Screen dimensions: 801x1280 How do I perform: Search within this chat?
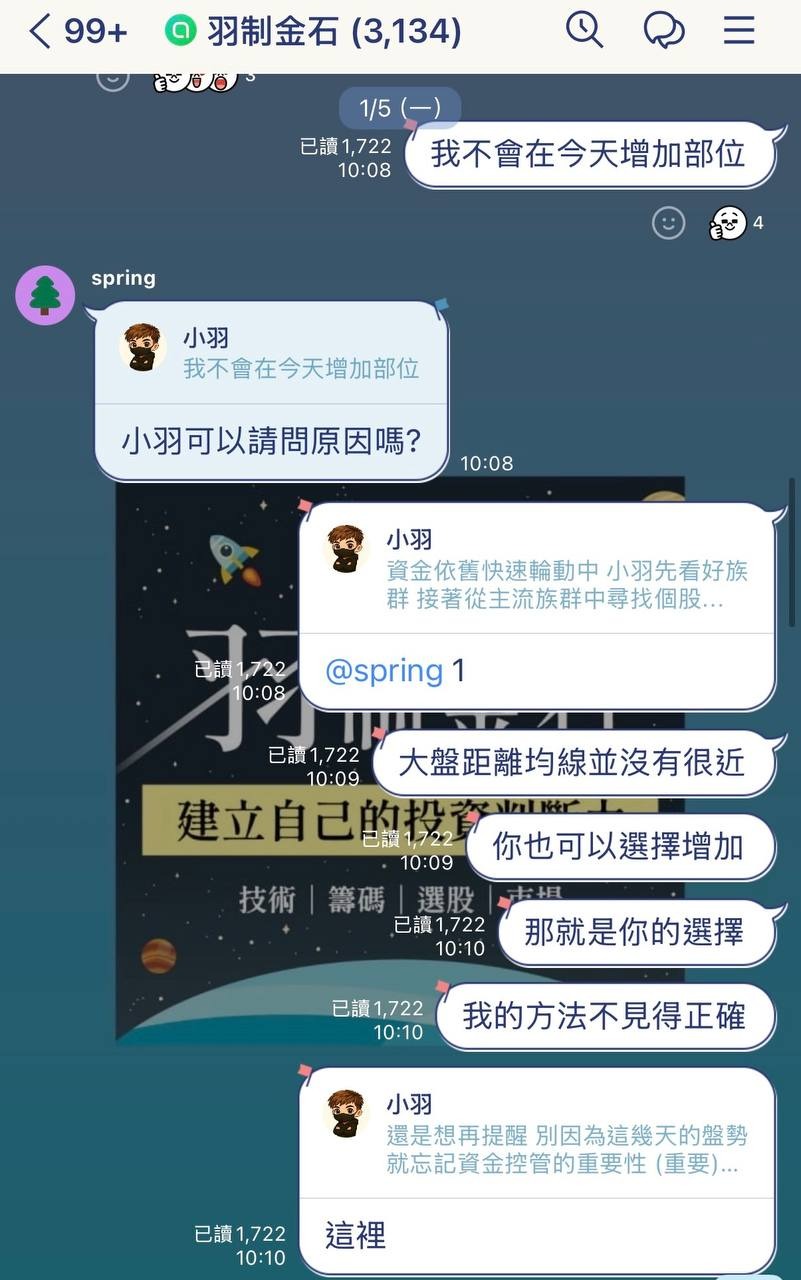point(584,30)
